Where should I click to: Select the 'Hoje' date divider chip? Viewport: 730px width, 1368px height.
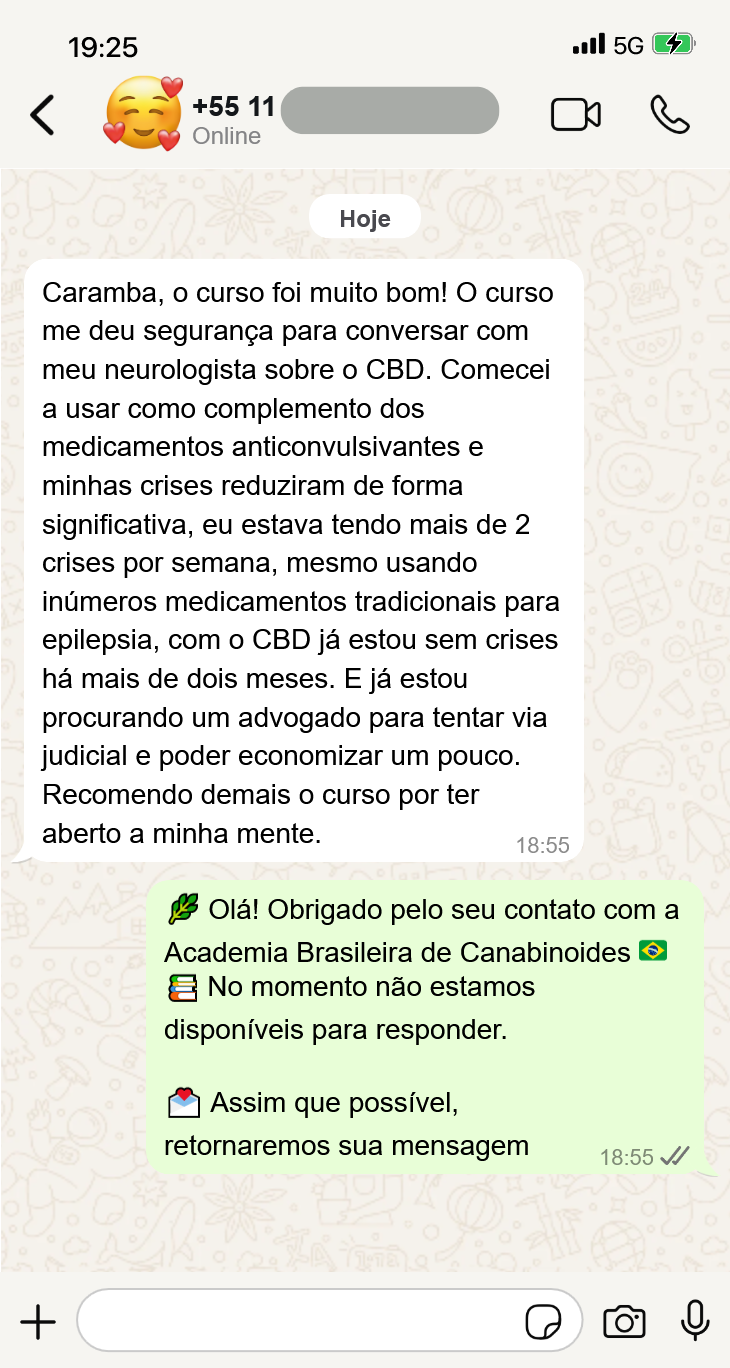(364, 216)
